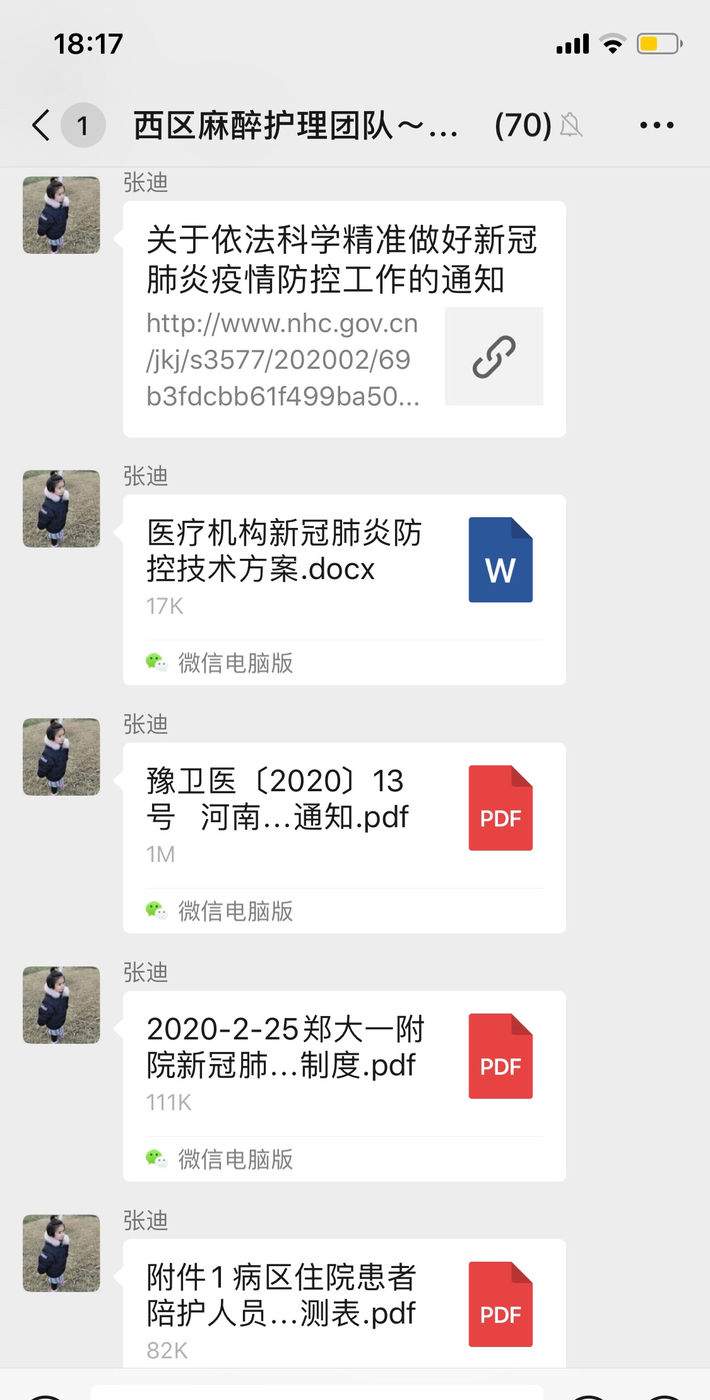View 张迪's avatar beside the nhc.gov.cn link
The image size is (710, 1400).
tap(61, 215)
